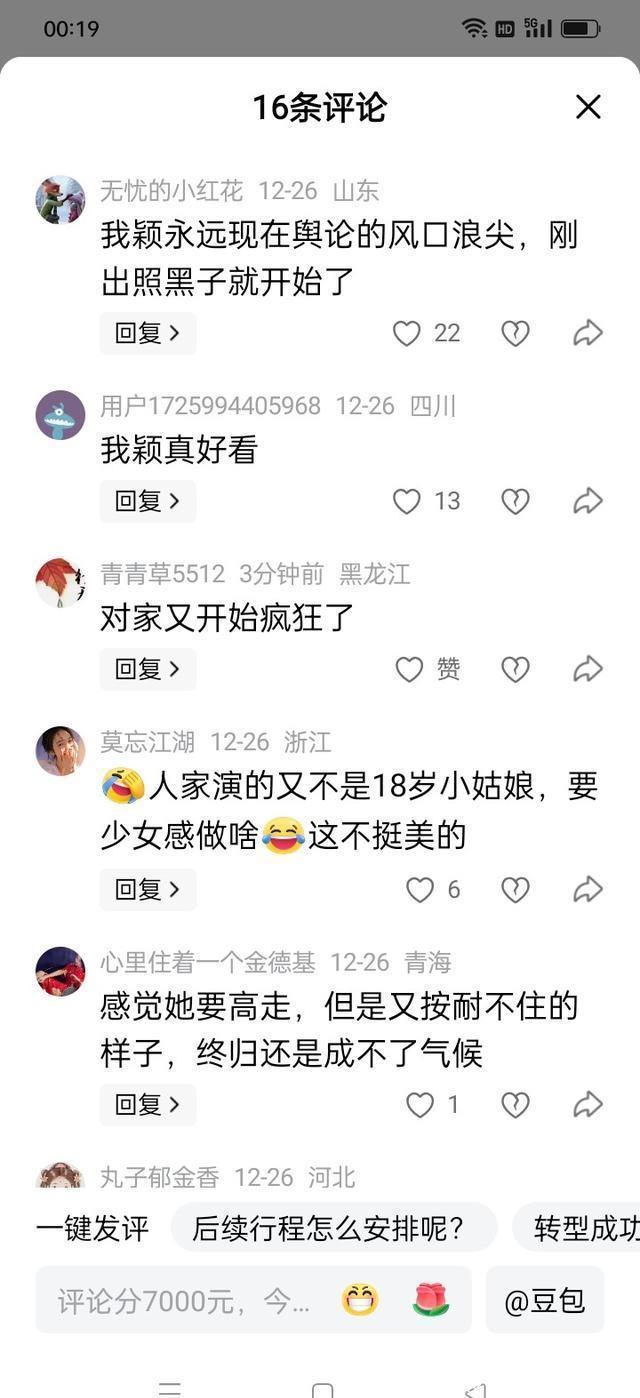The image size is (640, 1398).
Task: Share 青青草5512's comment
Action: click(588, 669)
